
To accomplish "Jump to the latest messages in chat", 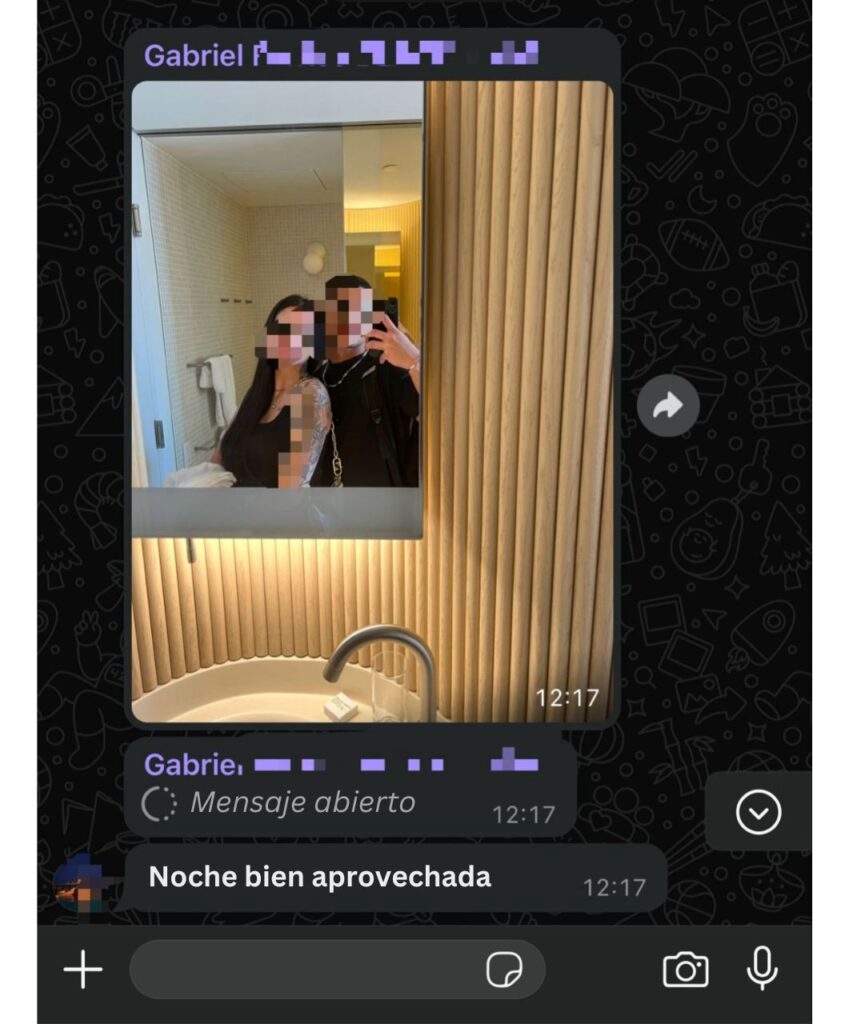I will click(x=758, y=812).
